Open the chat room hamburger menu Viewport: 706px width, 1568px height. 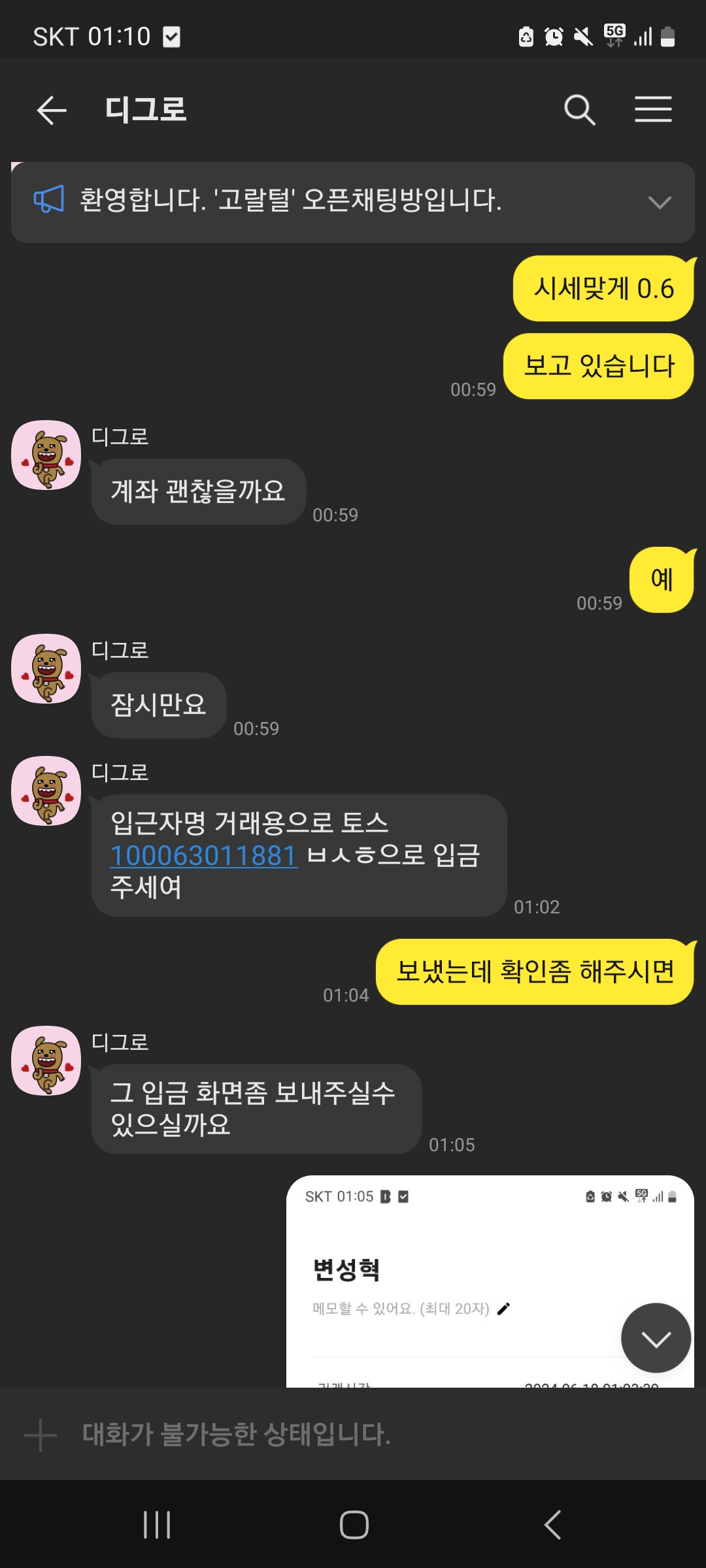coord(653,109)
